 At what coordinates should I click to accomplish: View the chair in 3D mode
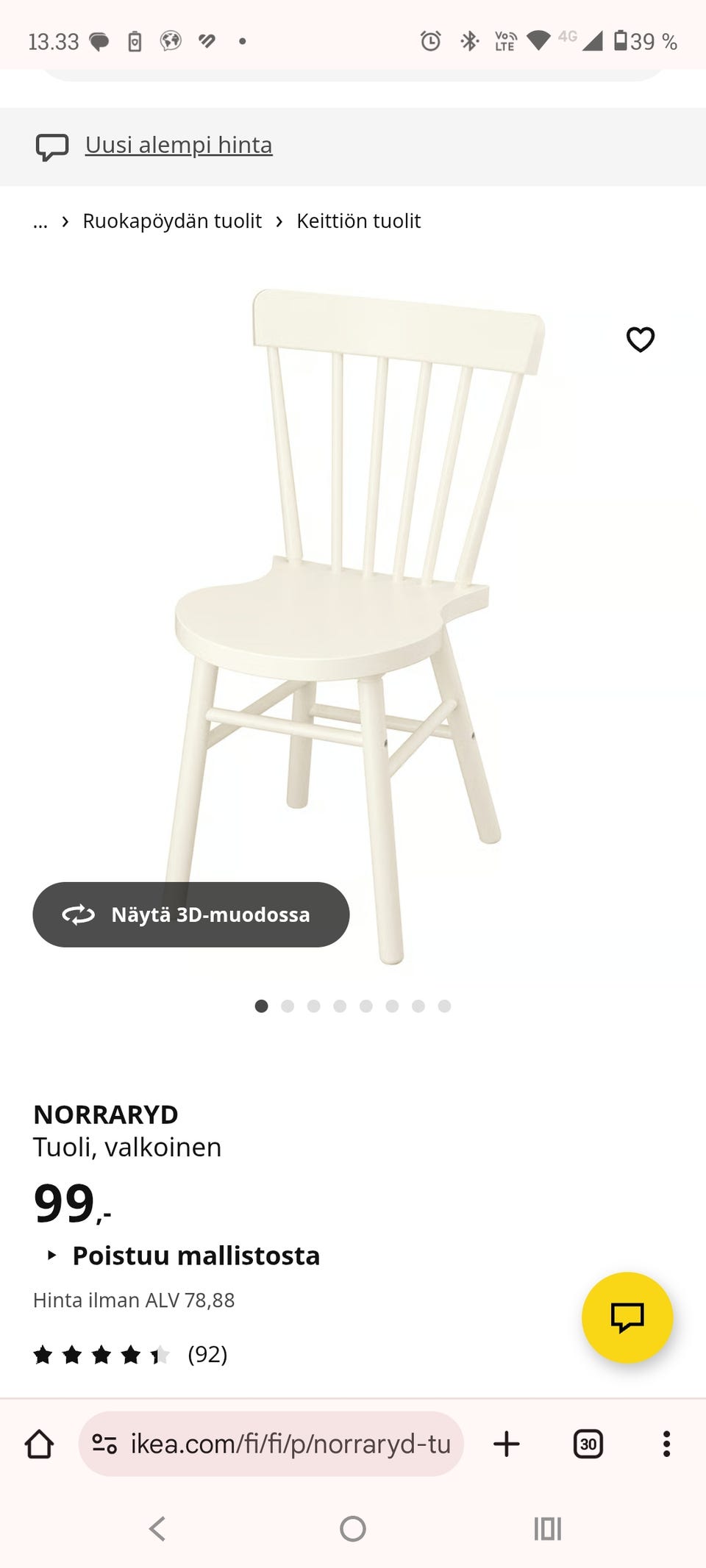[x=191, y=914]
